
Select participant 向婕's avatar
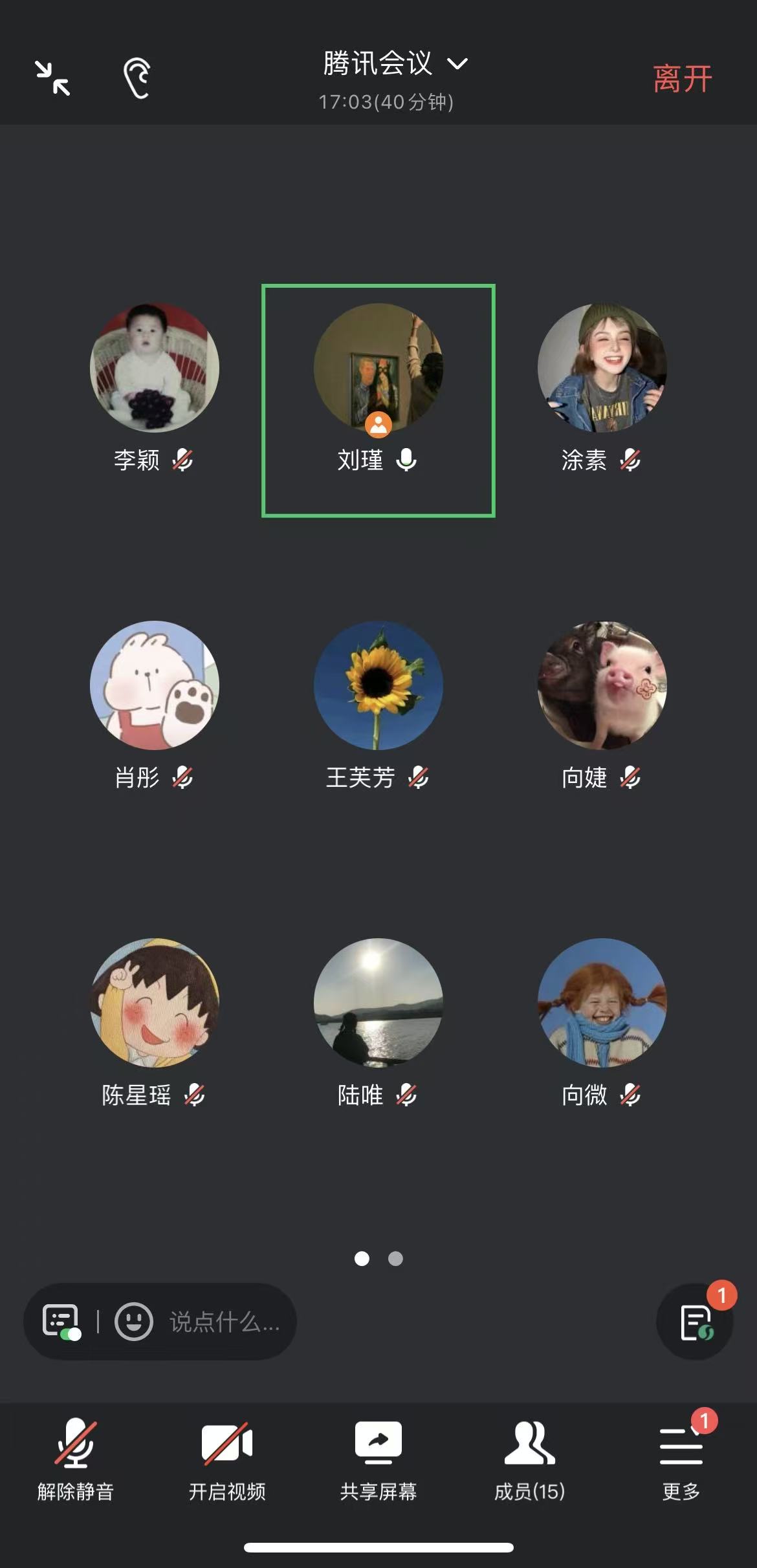[x=602, y=685]
